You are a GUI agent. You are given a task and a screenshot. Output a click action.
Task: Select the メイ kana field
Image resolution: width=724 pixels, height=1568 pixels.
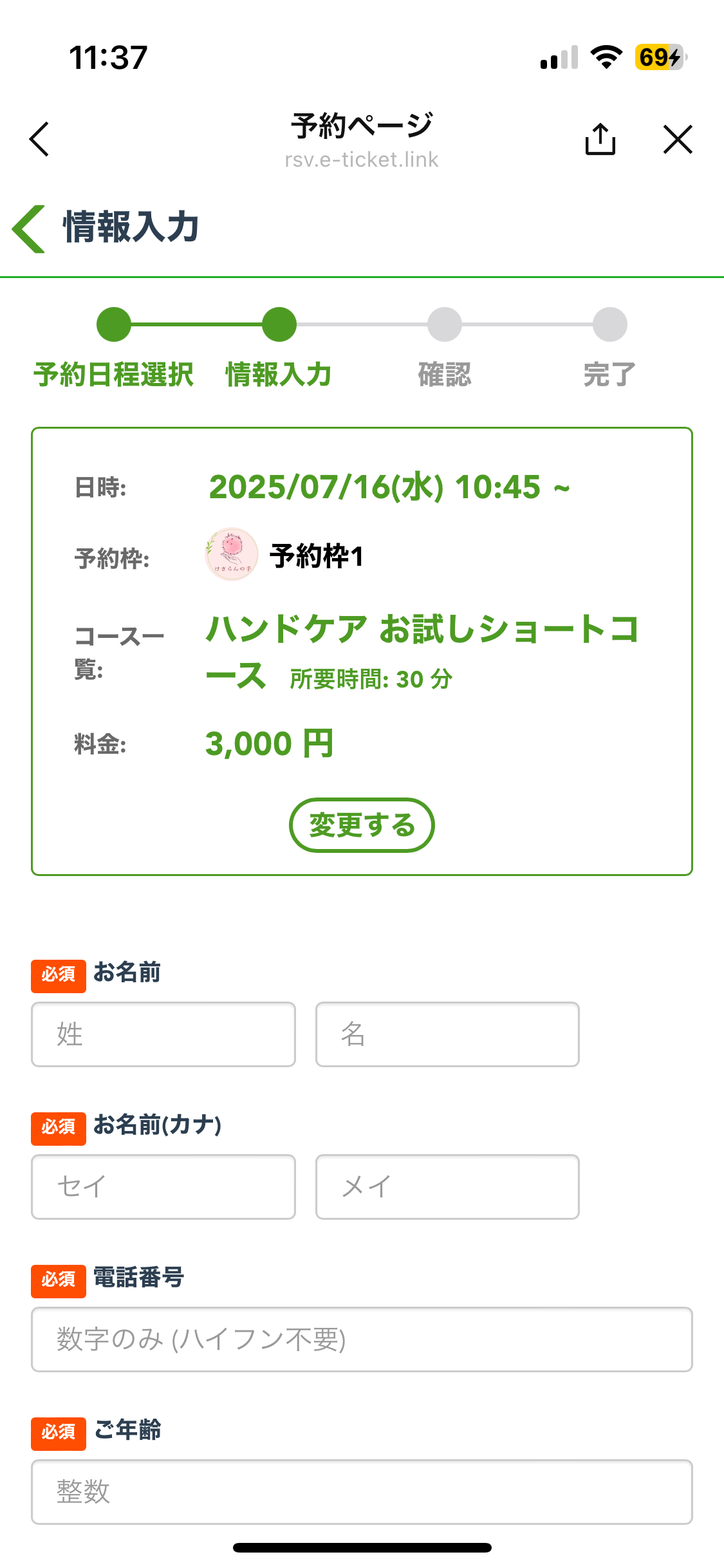[447, 1186]
